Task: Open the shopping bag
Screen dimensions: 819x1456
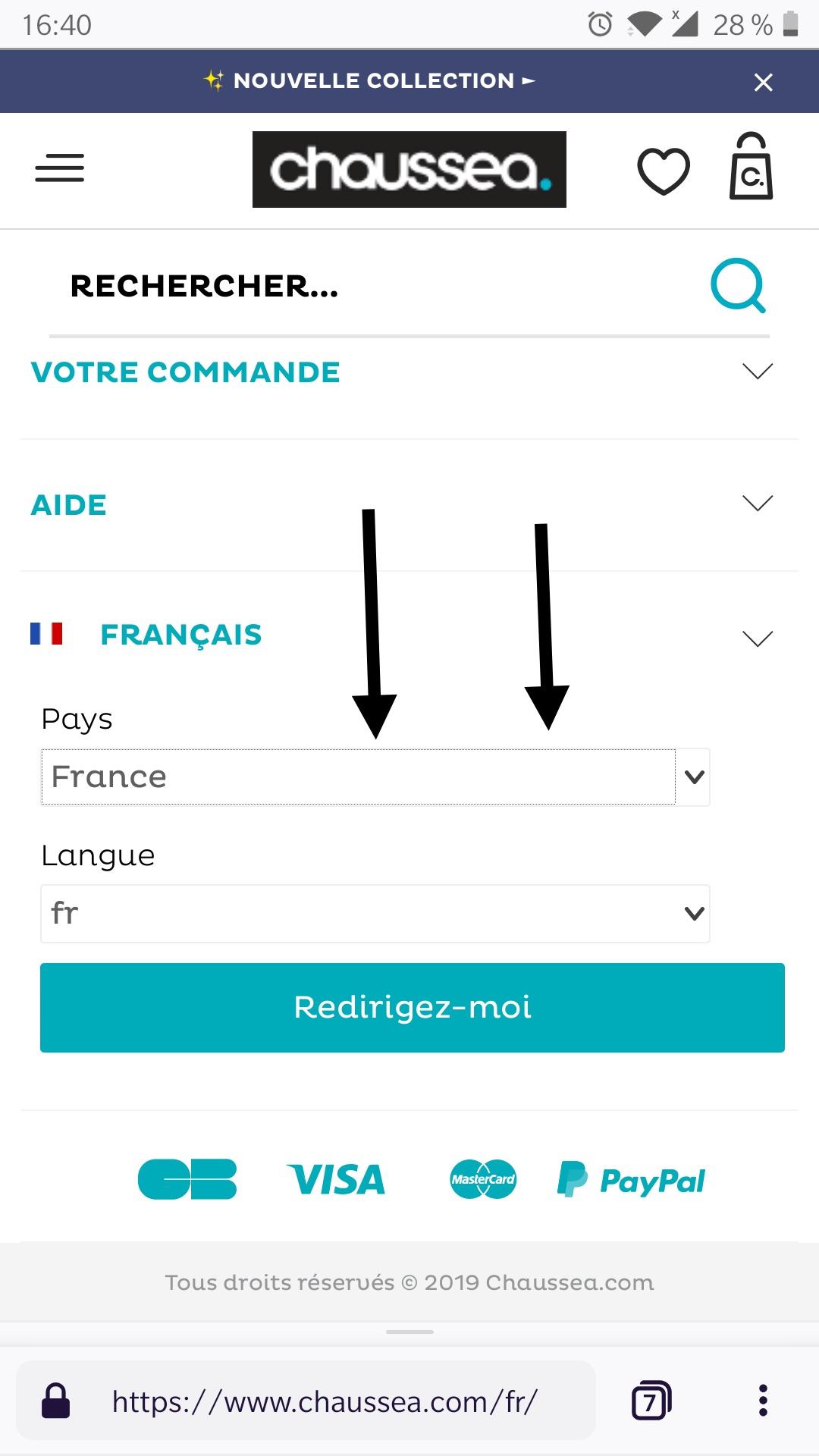Action: 751,167
